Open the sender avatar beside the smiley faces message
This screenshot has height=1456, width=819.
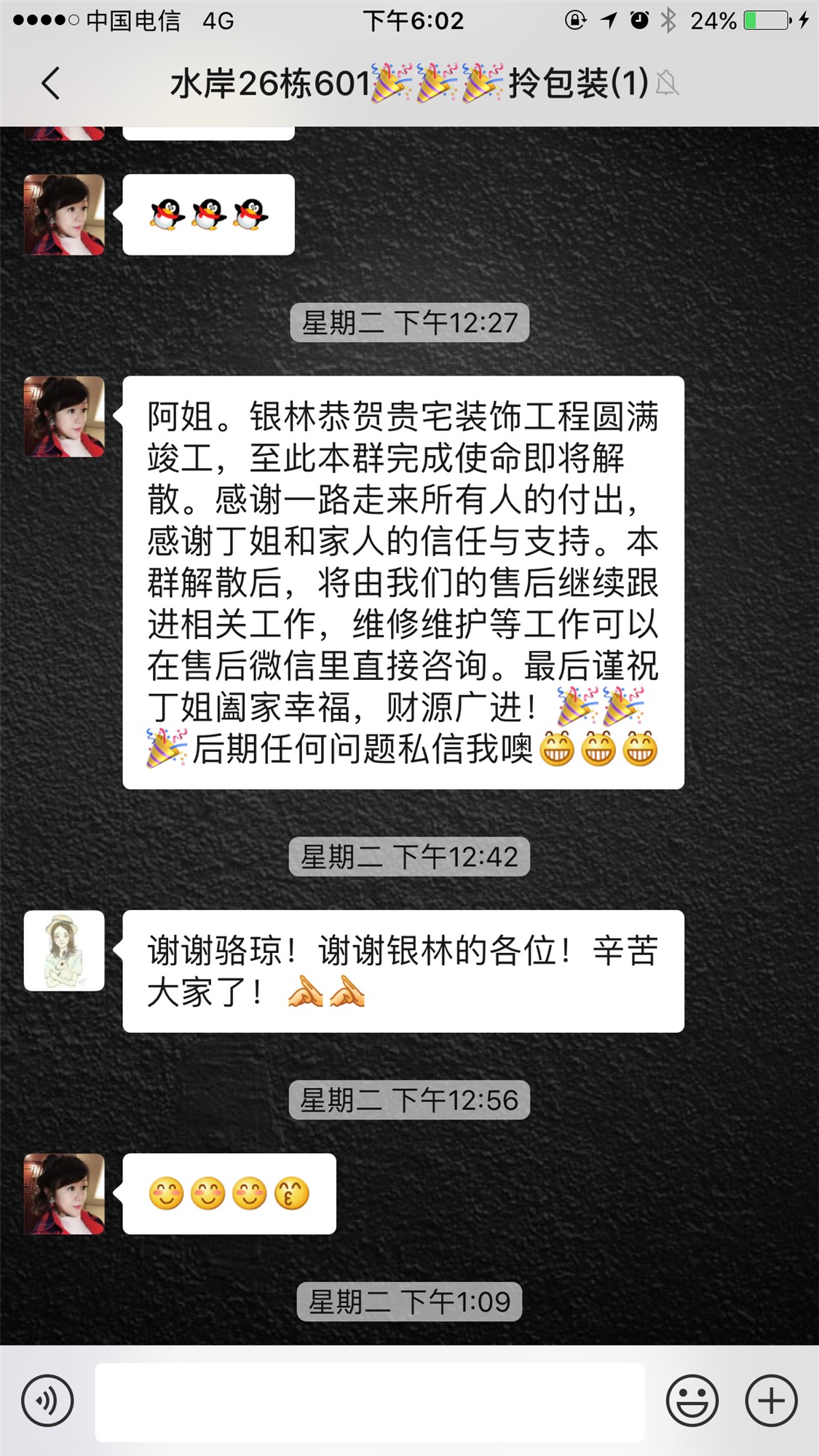coord(64,1194)
